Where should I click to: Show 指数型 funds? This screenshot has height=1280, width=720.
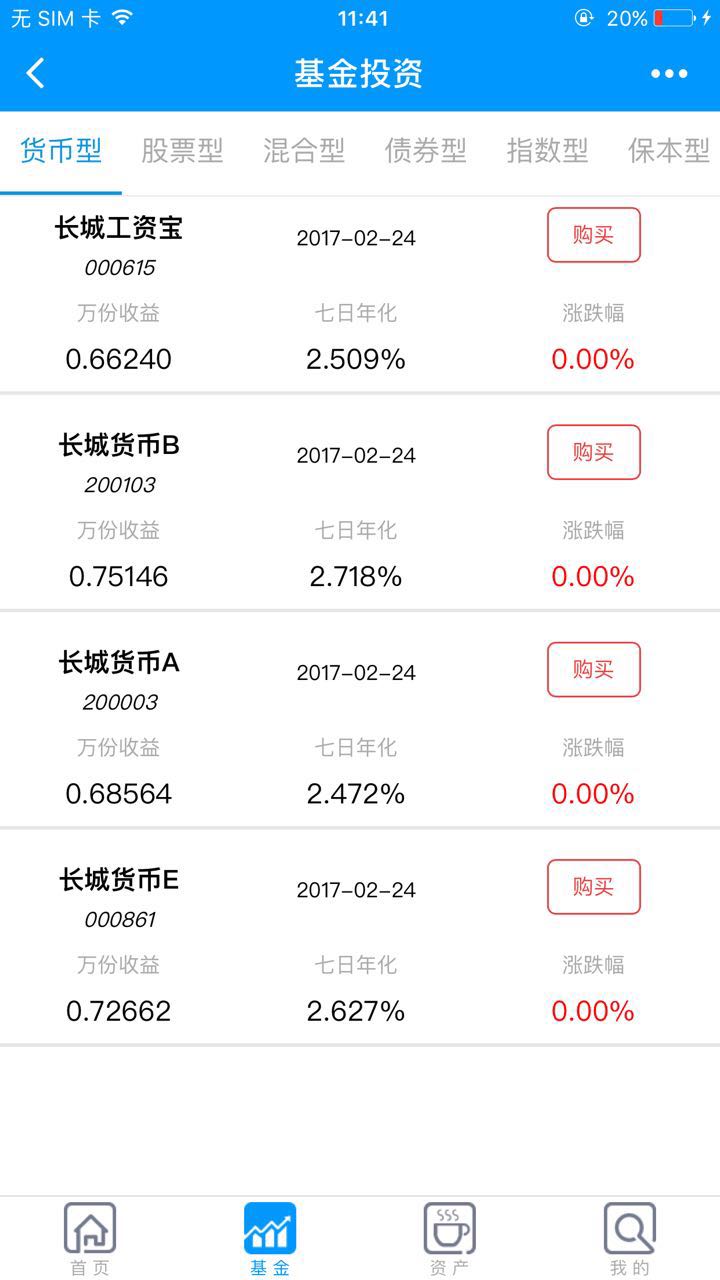tap(547, 151)
